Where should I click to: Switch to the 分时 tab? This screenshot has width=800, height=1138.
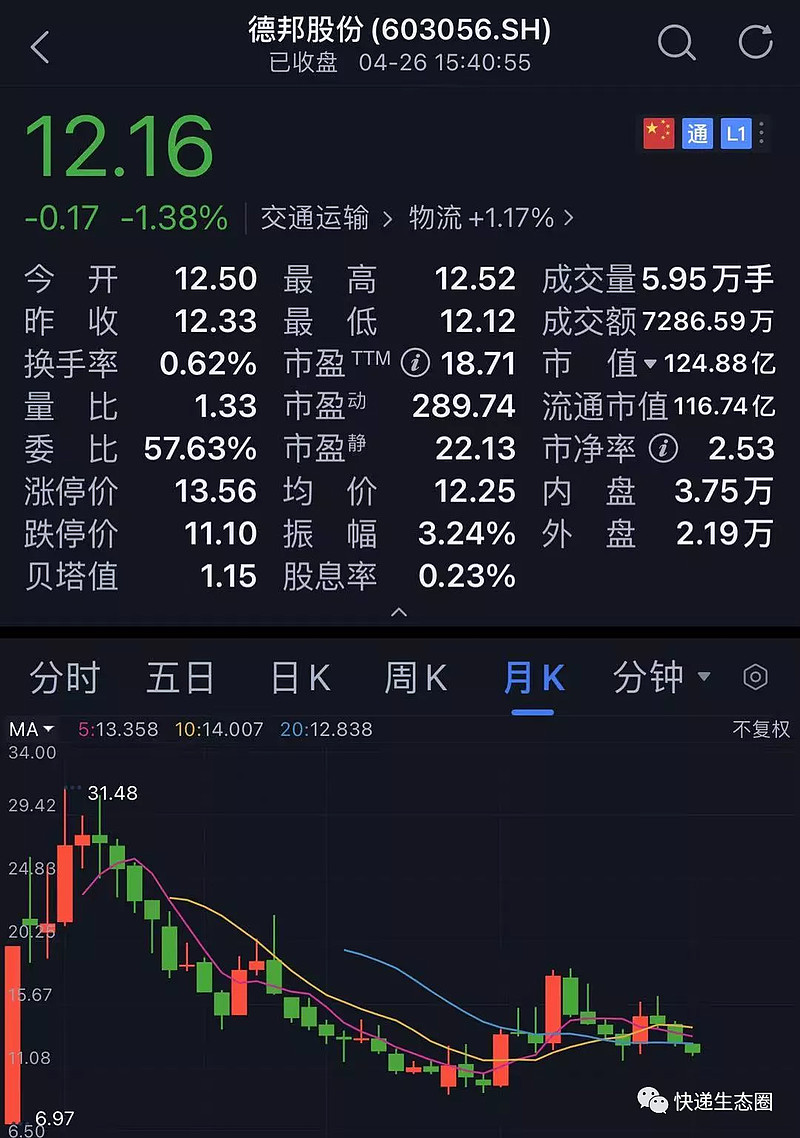coord(64,678)
